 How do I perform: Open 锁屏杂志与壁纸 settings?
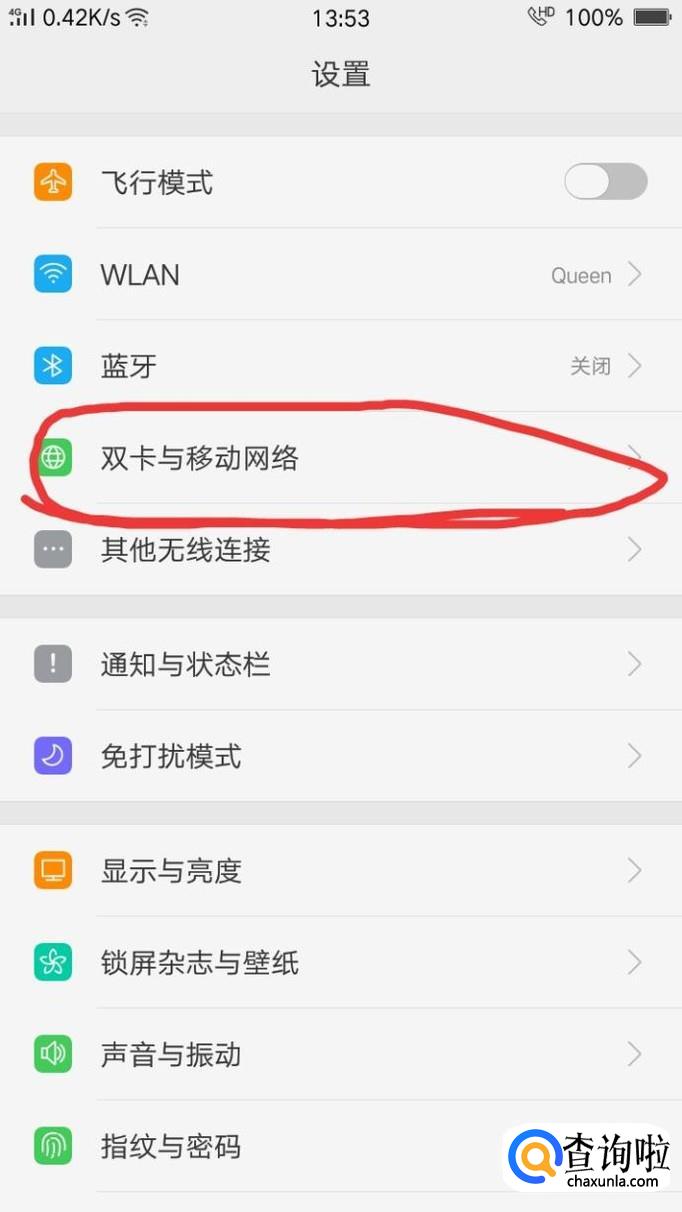[340, 963]
